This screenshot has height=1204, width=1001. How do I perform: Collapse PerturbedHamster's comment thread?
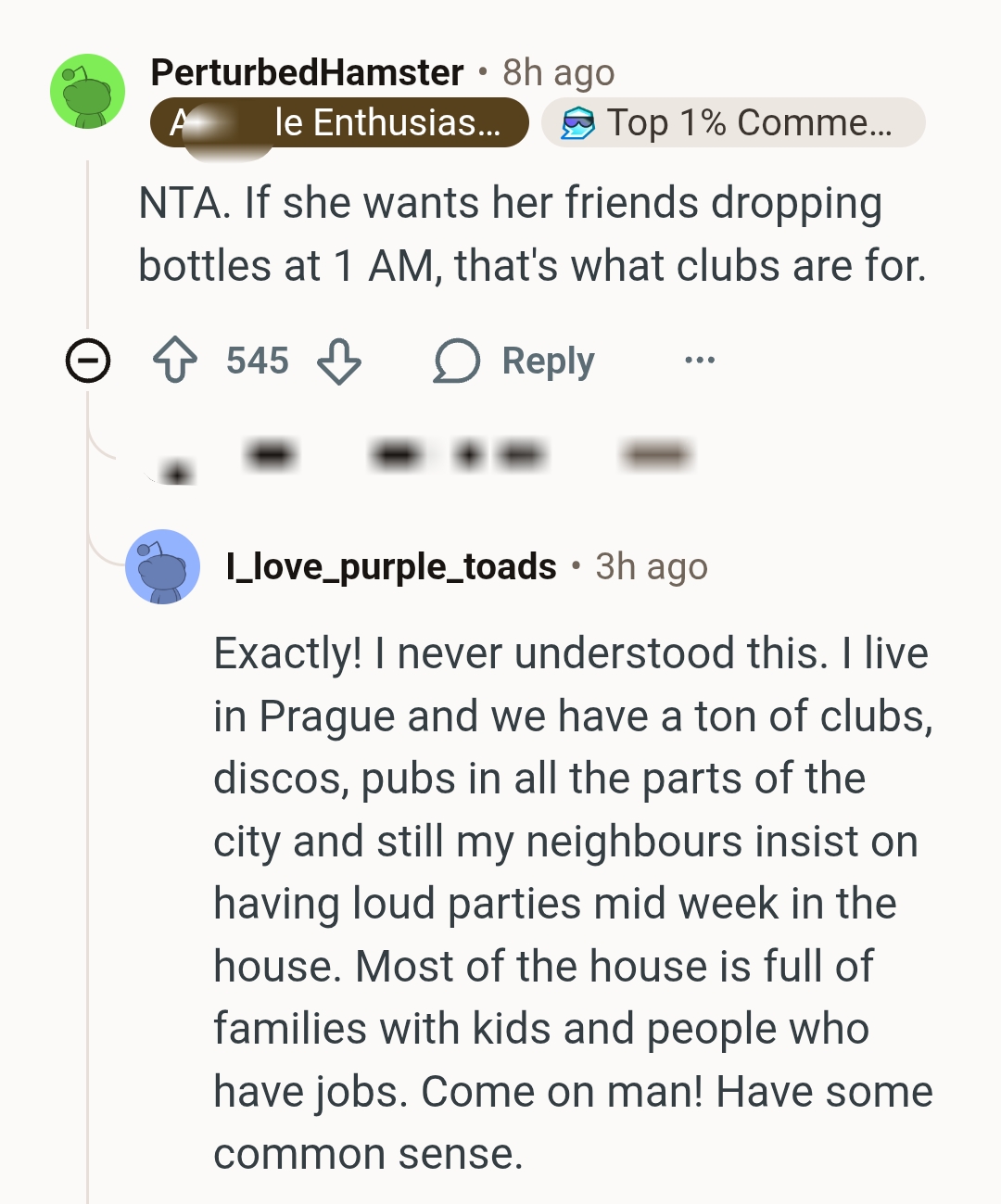click(x=88, y=361)
